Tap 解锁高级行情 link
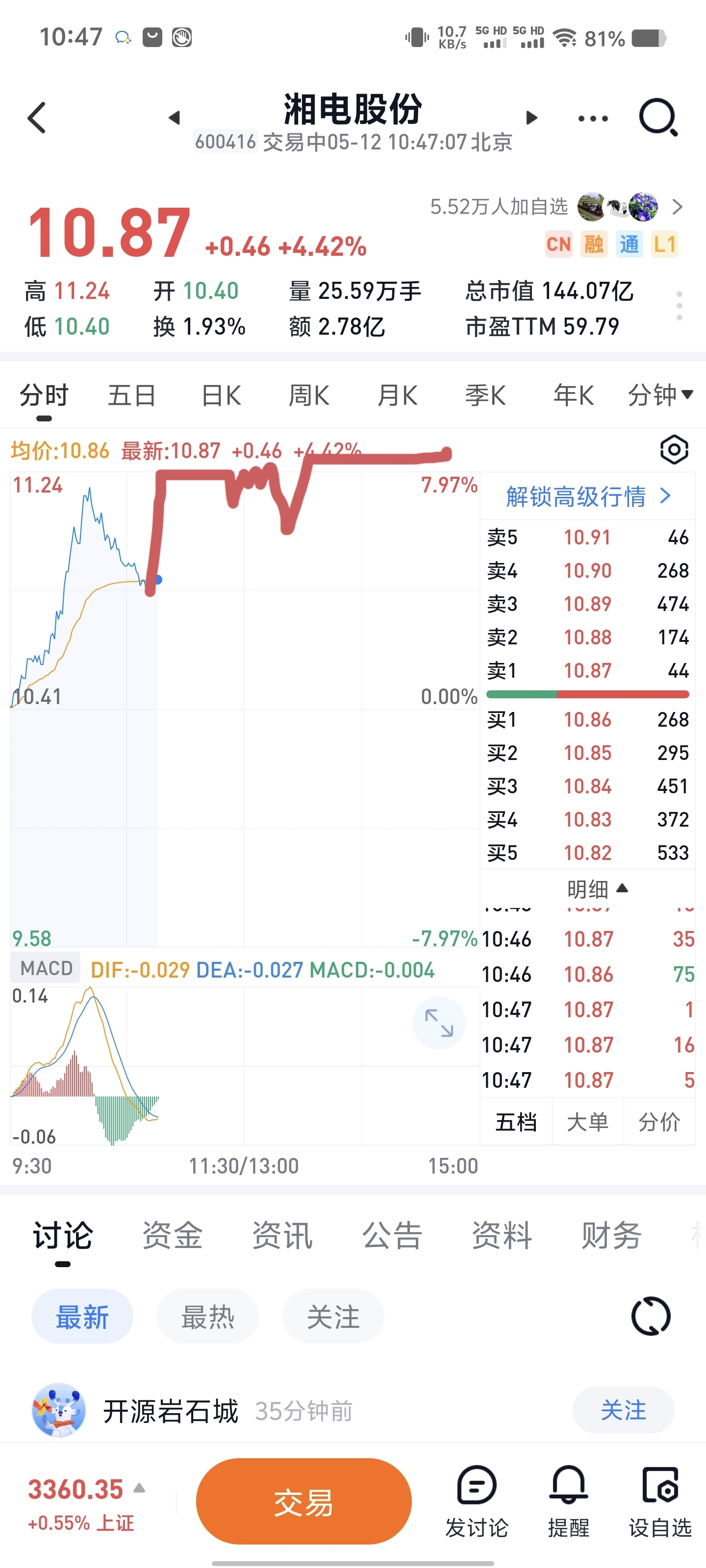Viewport: 706px width, 1568px height. (587, 497)
